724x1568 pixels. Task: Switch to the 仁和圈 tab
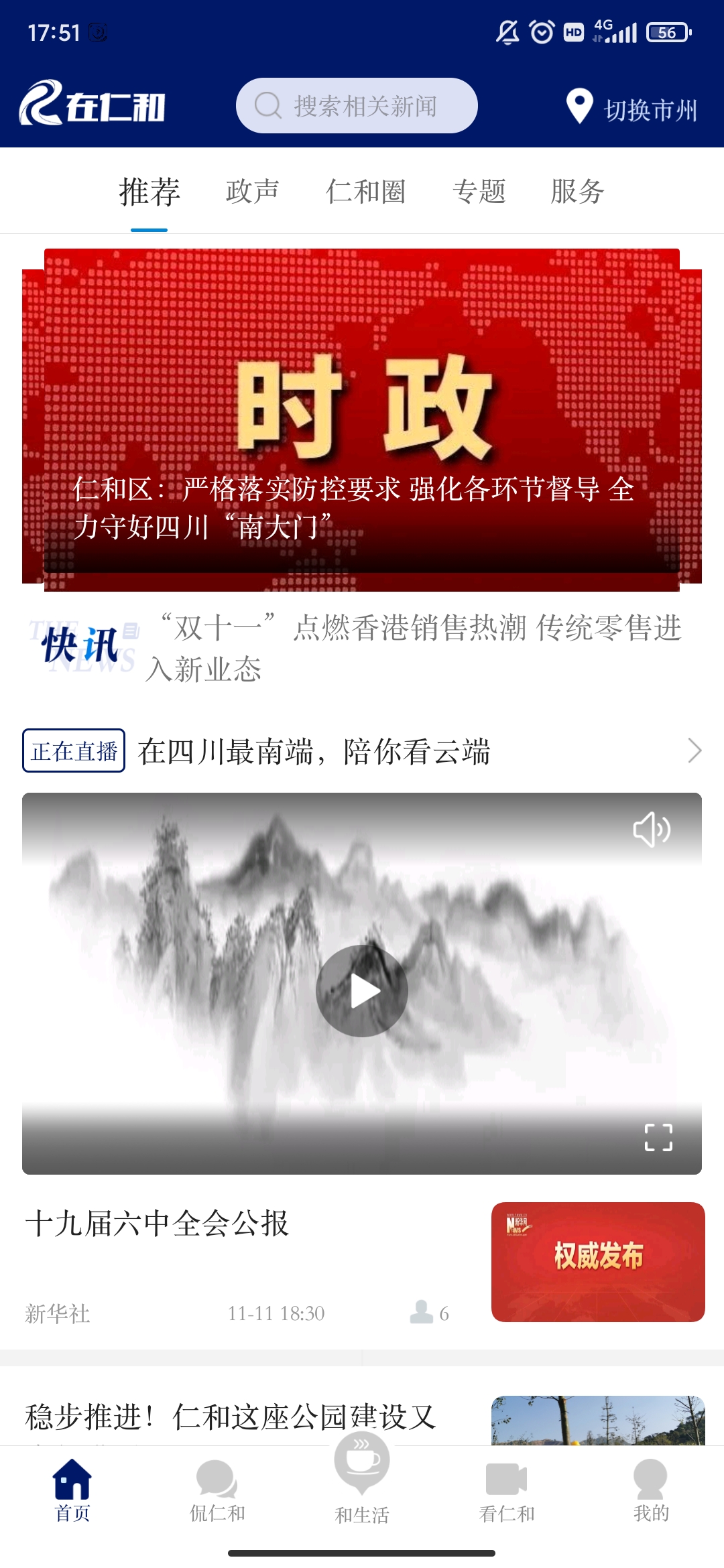(365, 192)
